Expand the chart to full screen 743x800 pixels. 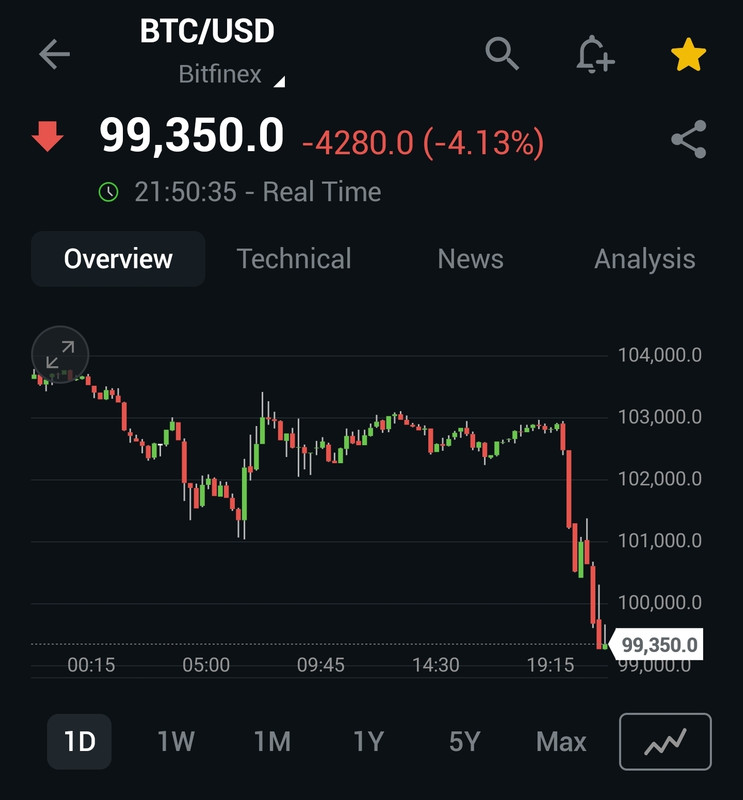coord(60,354)
